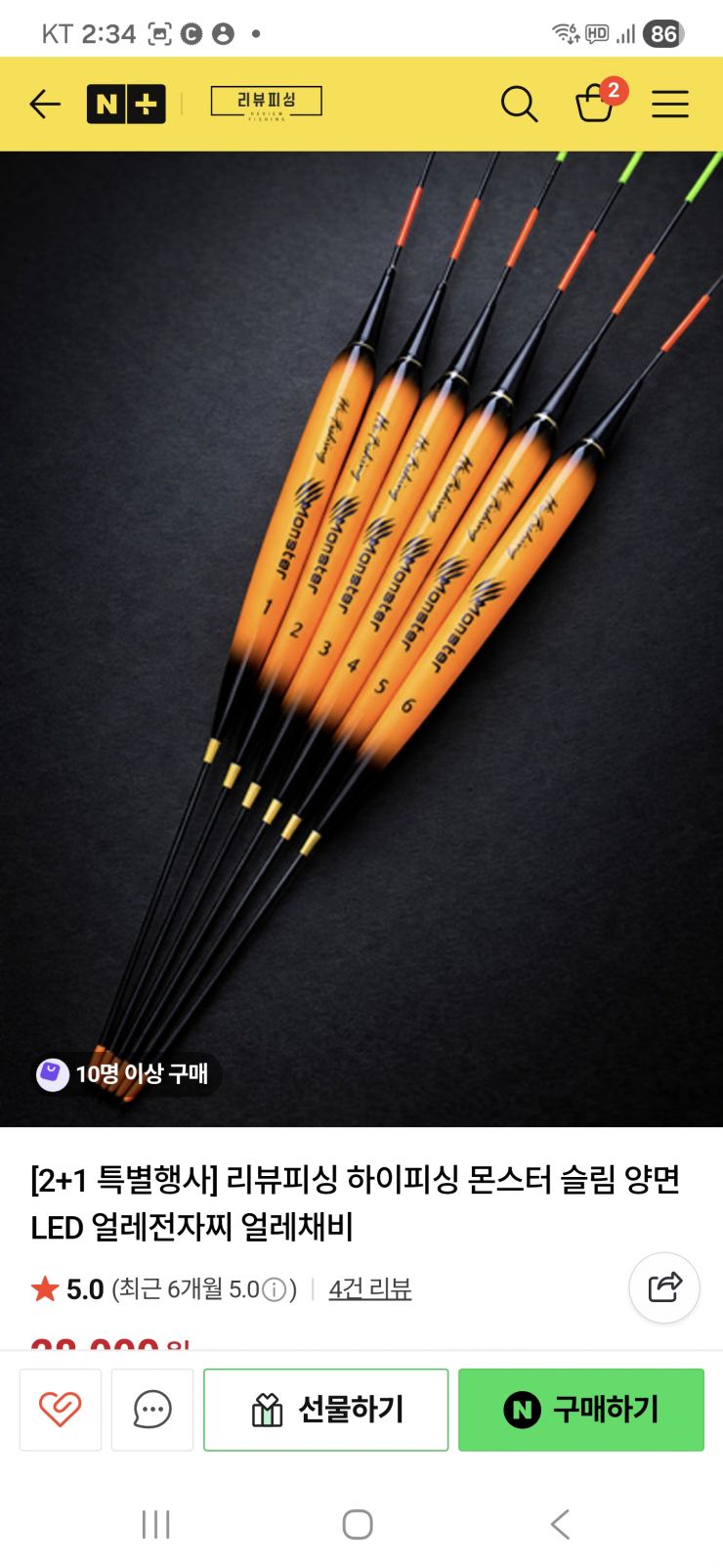Share this product

coord(664,1287)
